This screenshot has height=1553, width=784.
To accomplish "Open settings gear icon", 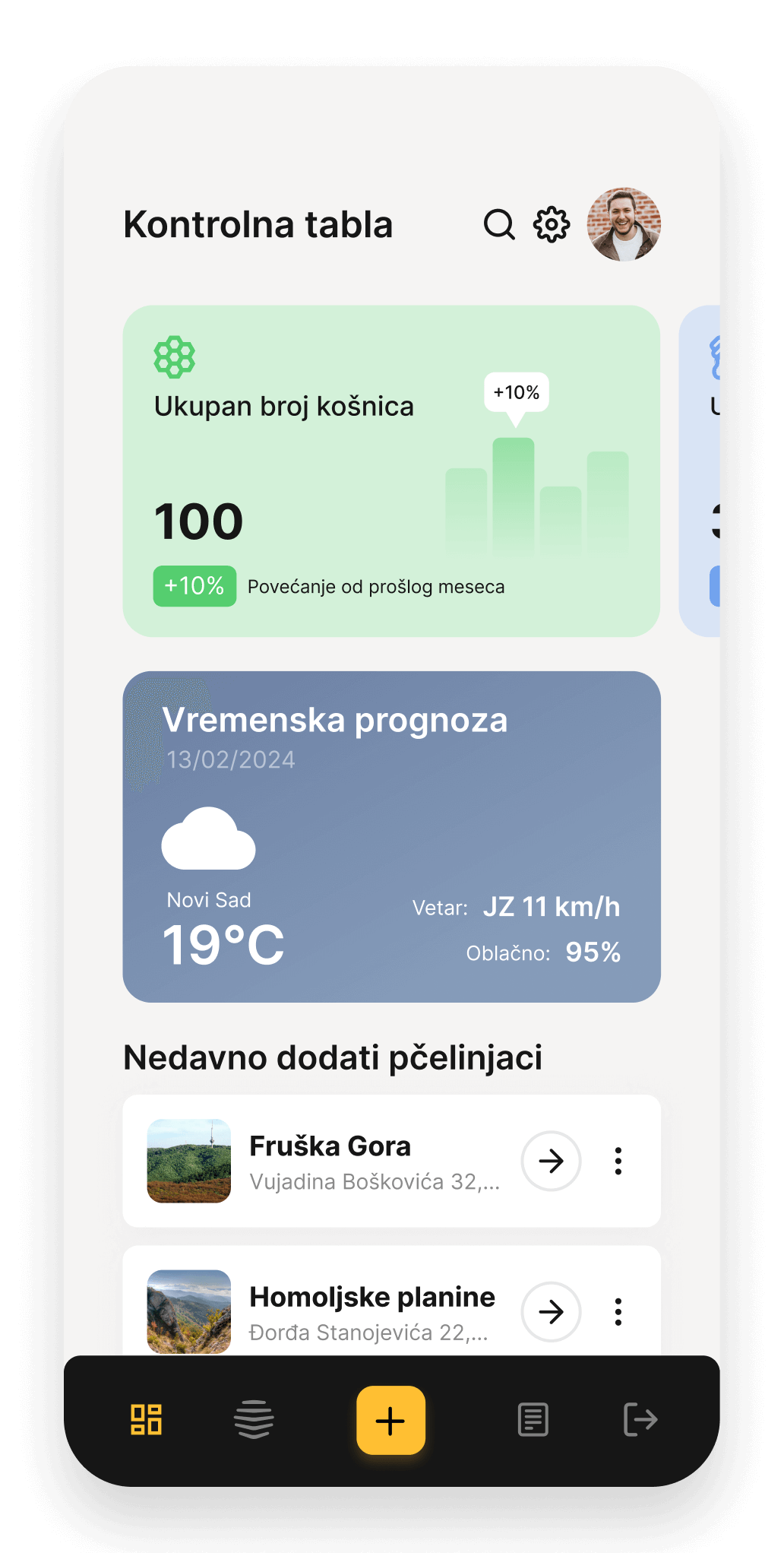I will pos(552,224).
